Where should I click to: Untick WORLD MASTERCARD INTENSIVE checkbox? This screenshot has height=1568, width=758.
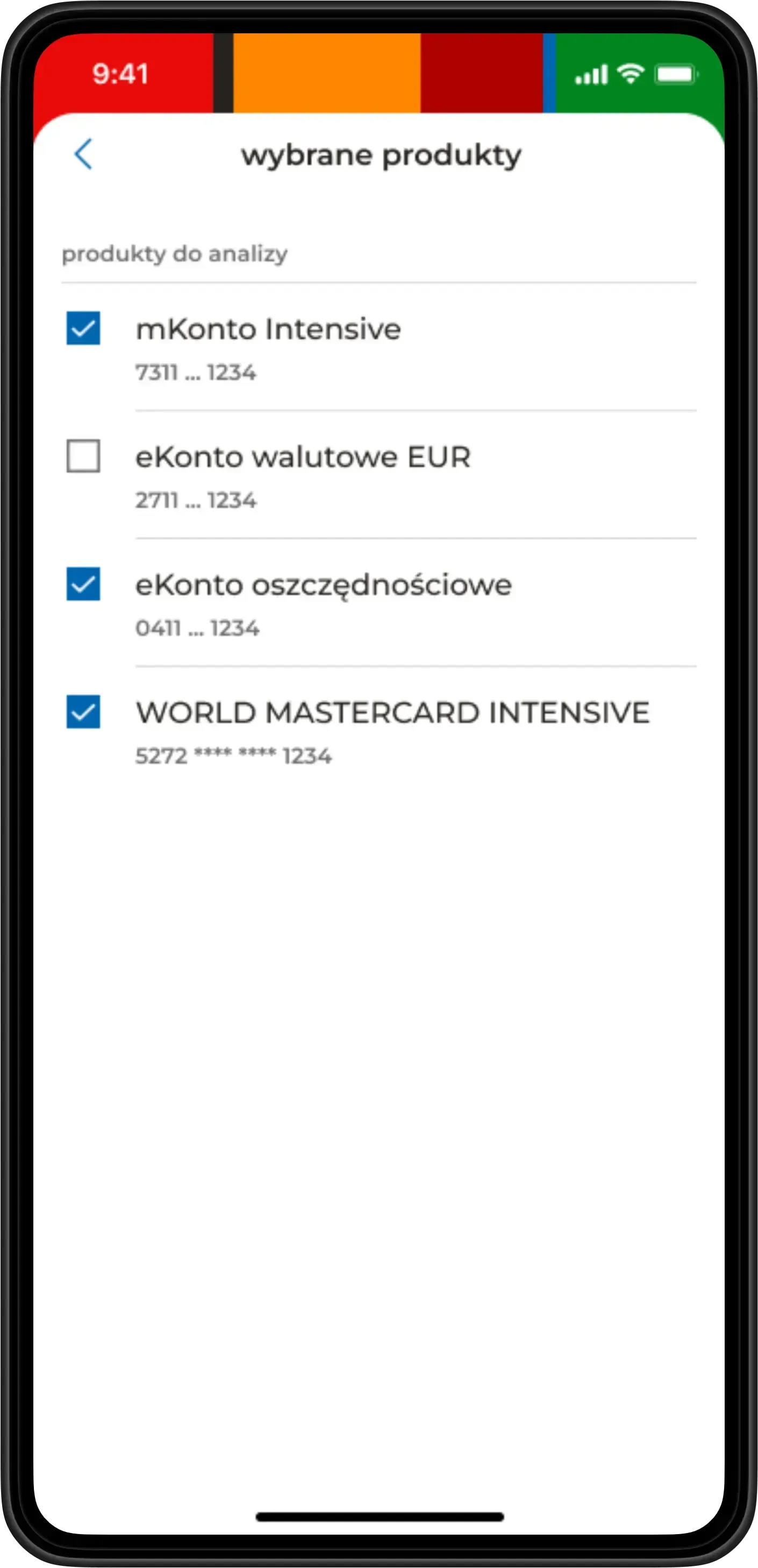[x=83, y=711]
